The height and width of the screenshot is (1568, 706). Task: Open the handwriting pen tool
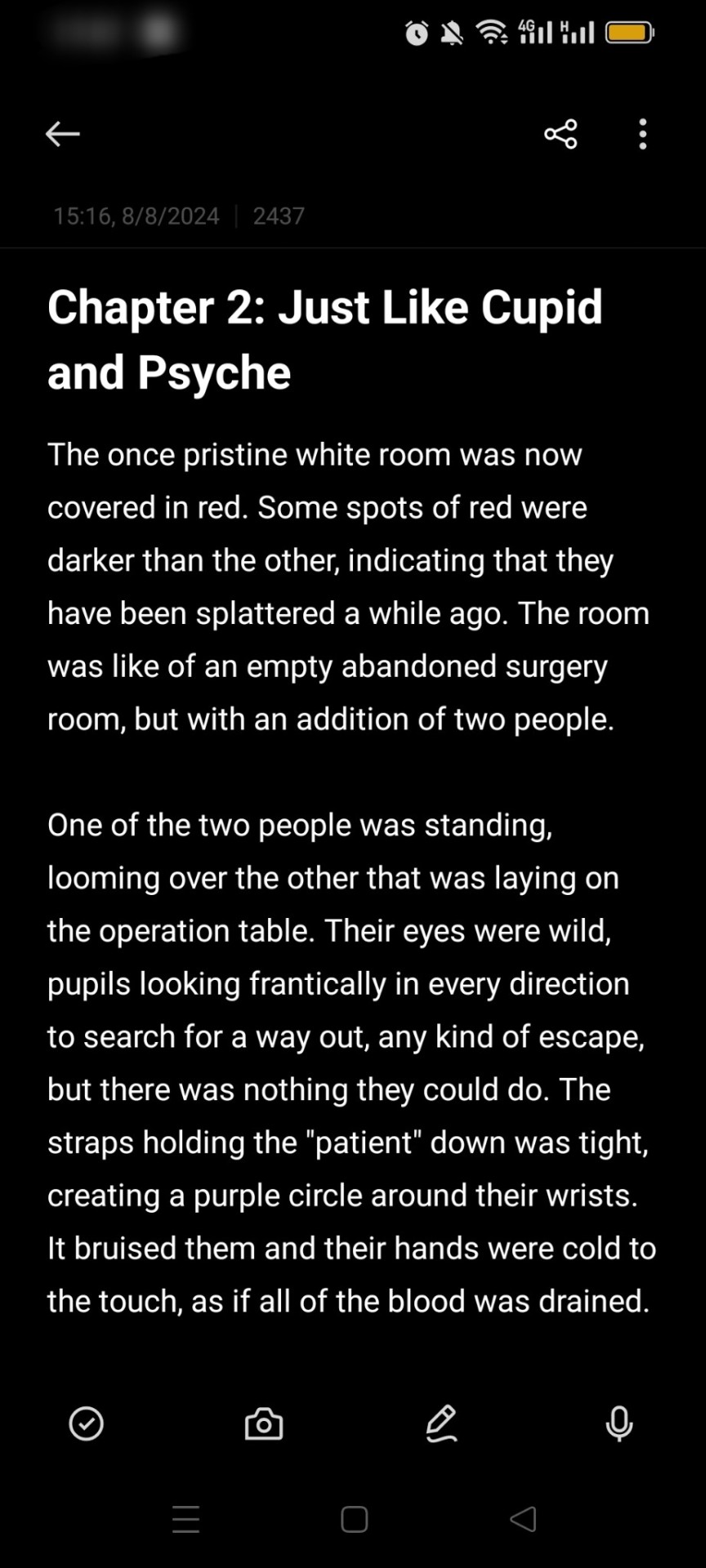coord(441,1423)
